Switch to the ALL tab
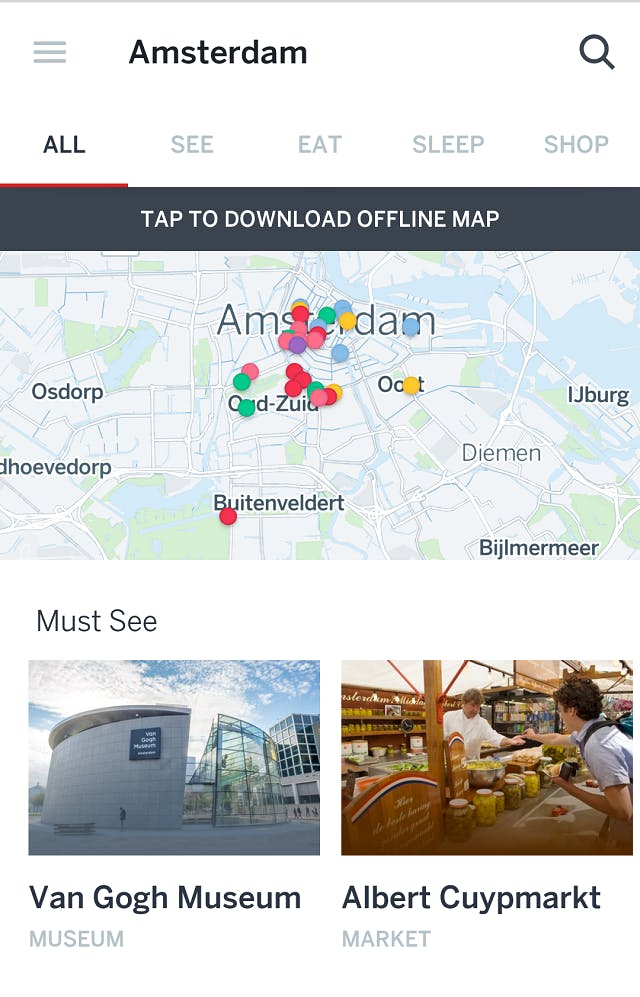 [64, 145]
